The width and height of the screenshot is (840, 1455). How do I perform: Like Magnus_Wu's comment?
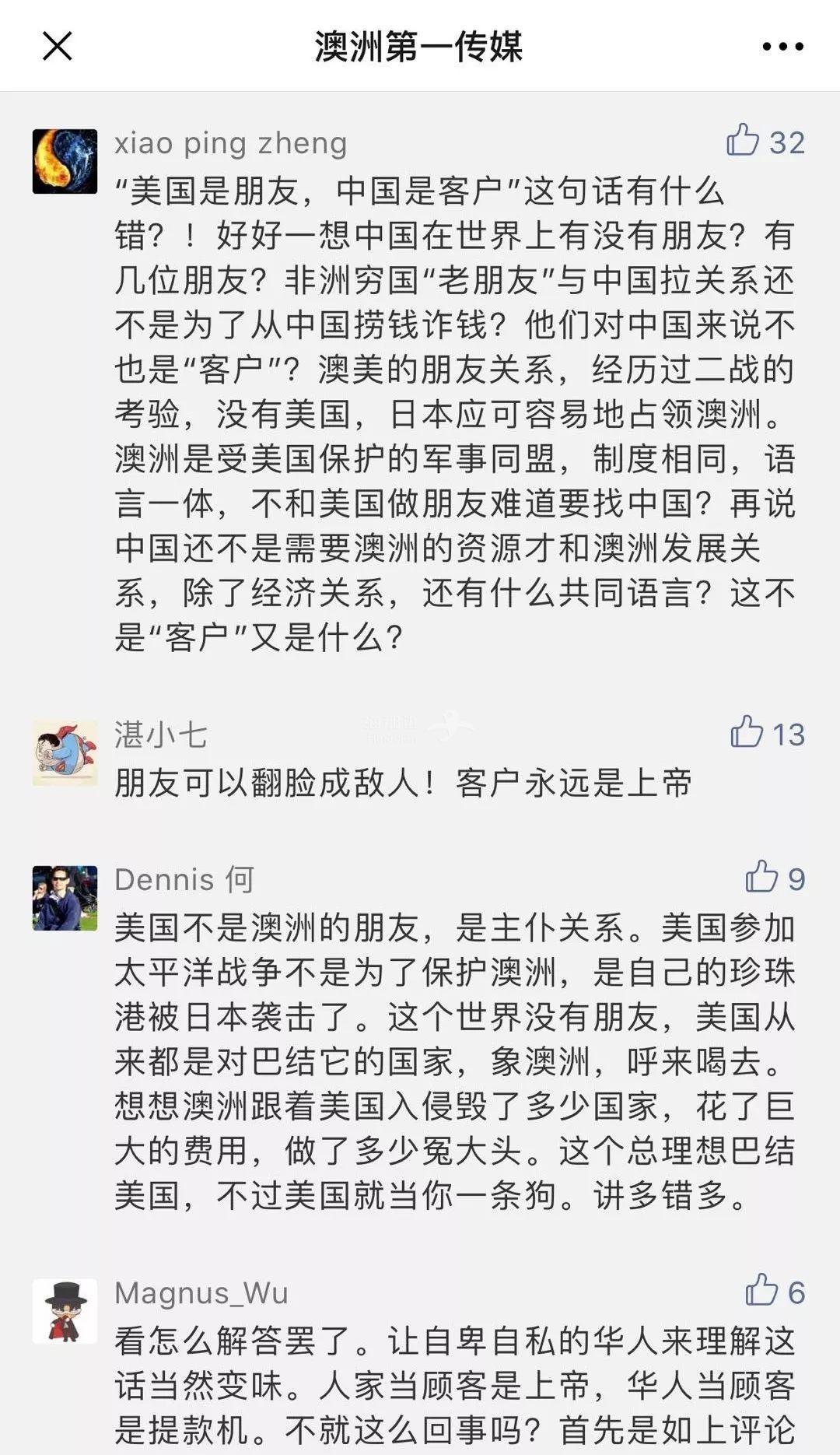pyautogui.click(x=761, y=1291)
